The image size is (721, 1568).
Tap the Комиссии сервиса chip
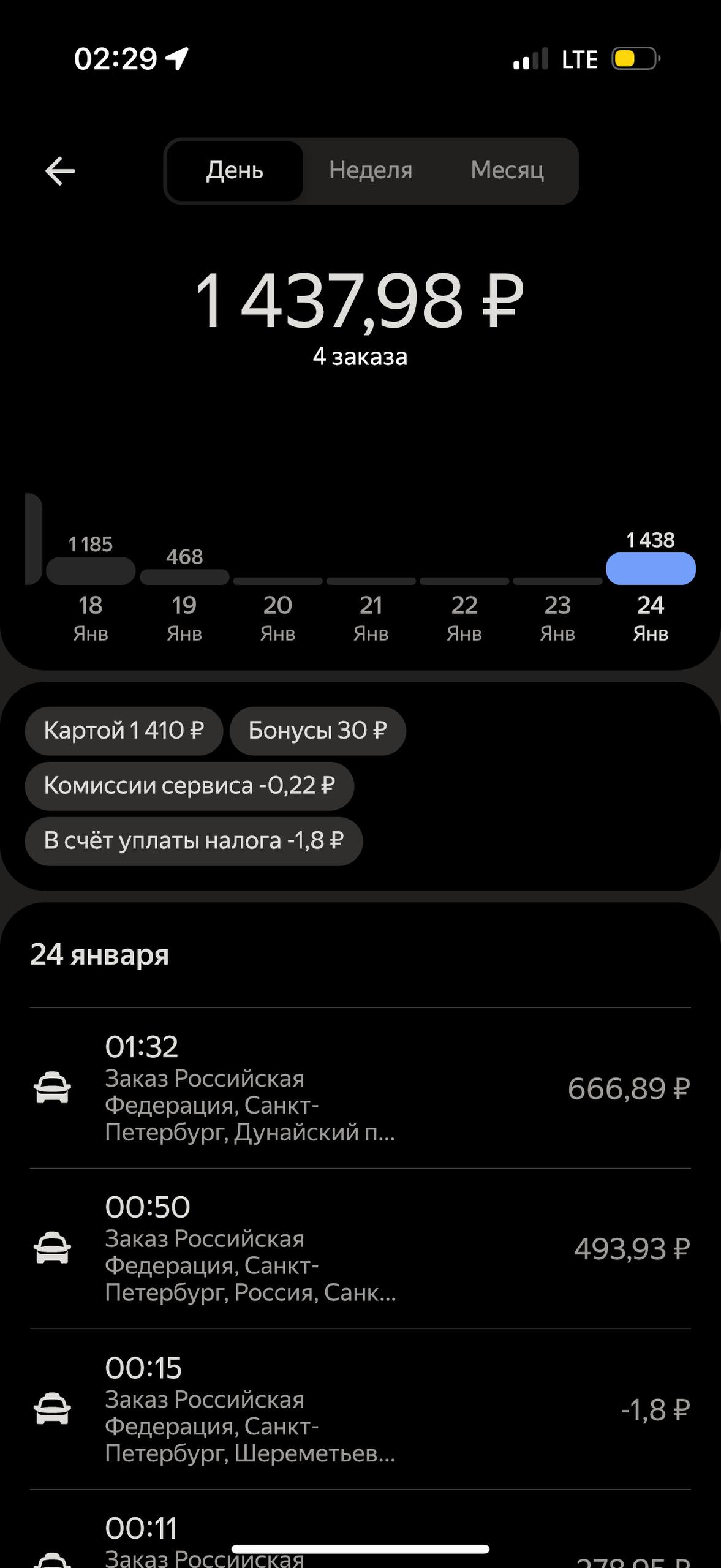[189, 786]
